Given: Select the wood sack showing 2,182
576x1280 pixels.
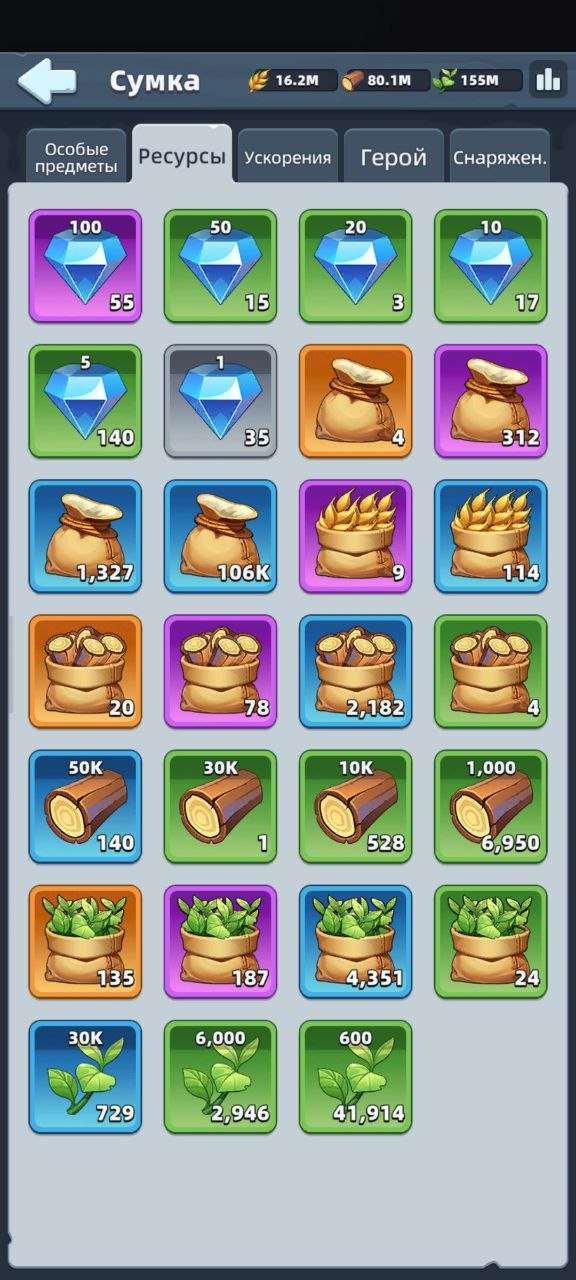Looking at the screenshot, I should pos(355,671).
